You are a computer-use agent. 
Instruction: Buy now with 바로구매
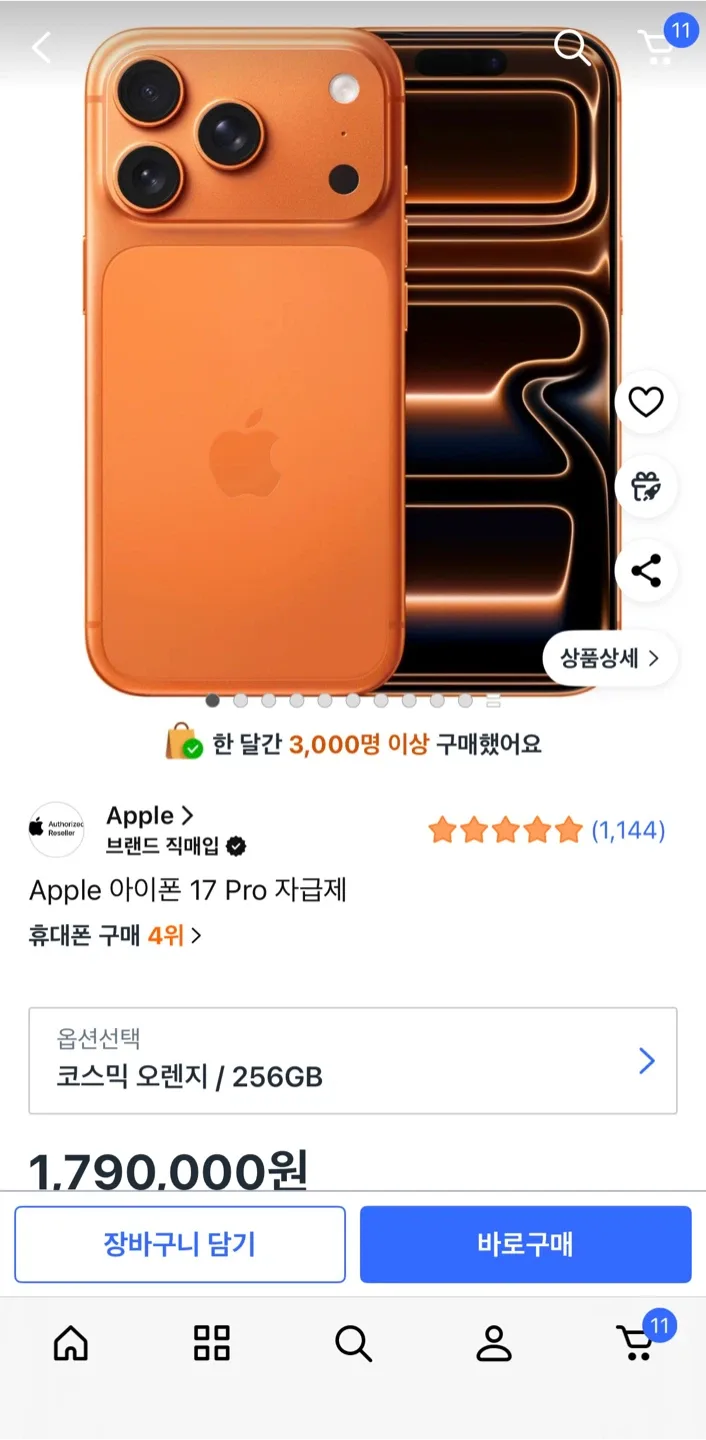525,1244
